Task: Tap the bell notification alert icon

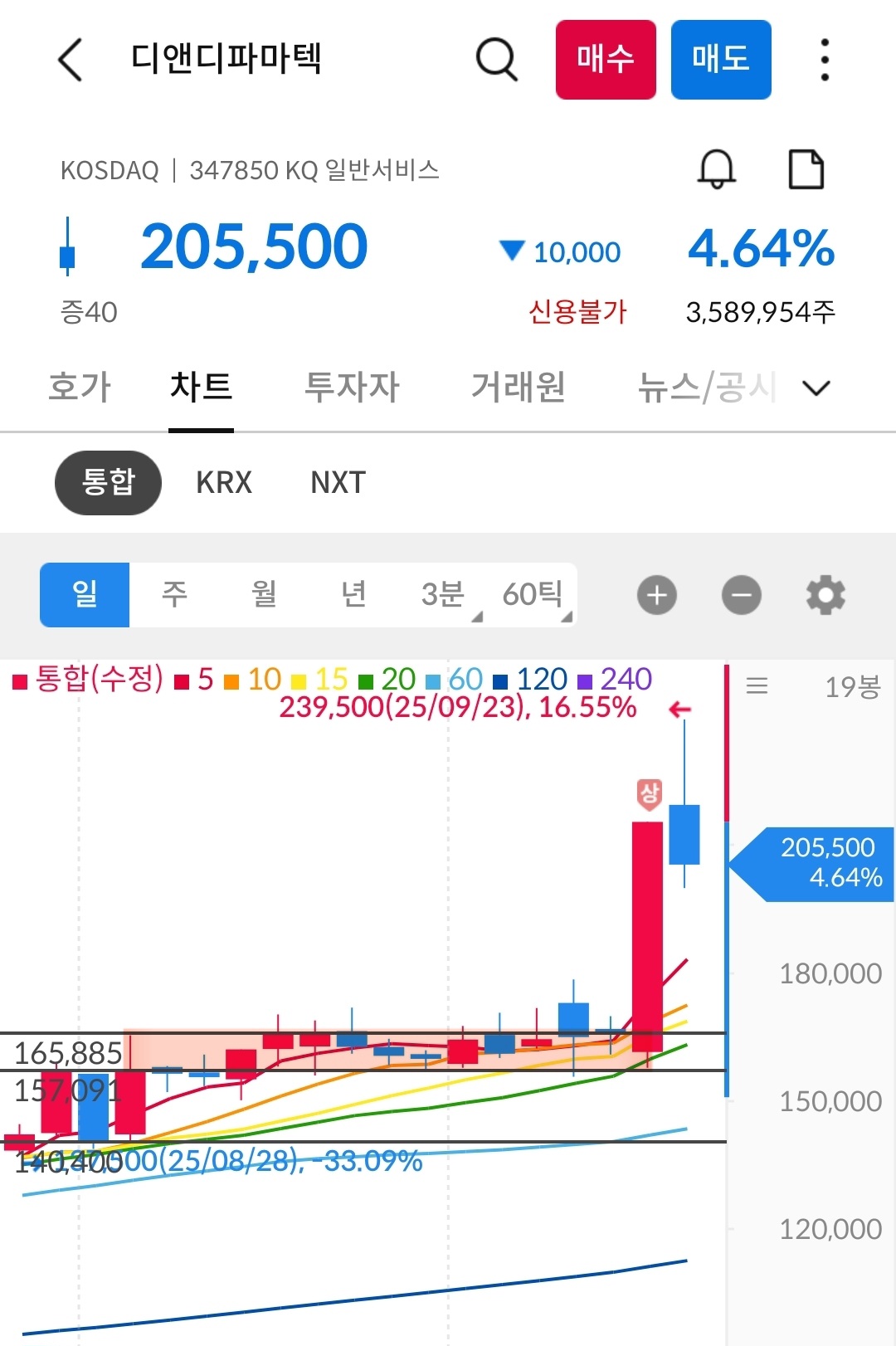Action: click(x=715, y=170)
